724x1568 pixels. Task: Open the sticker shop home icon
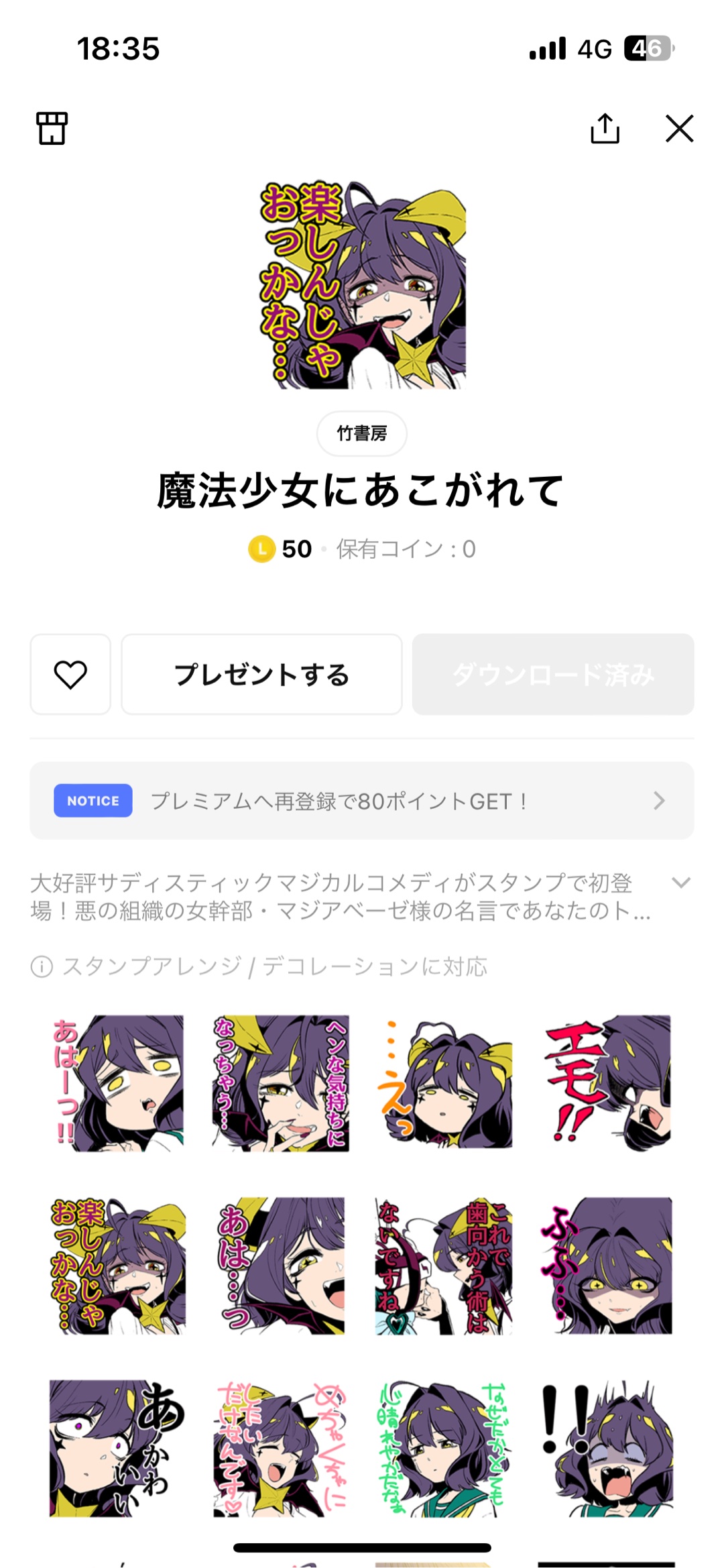(52, 128)
